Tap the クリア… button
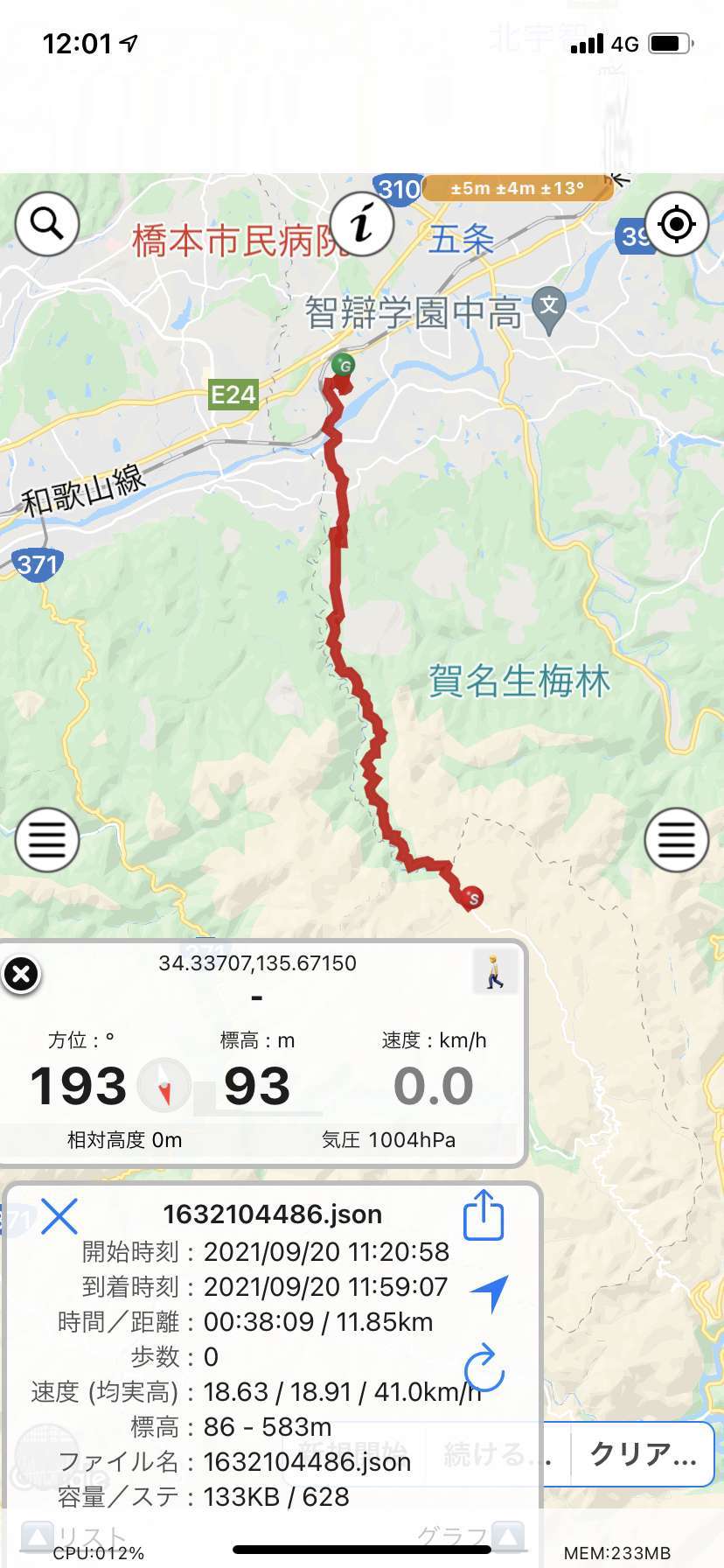This screenshot has height=1568, width=724. (x=643, y=1453)
